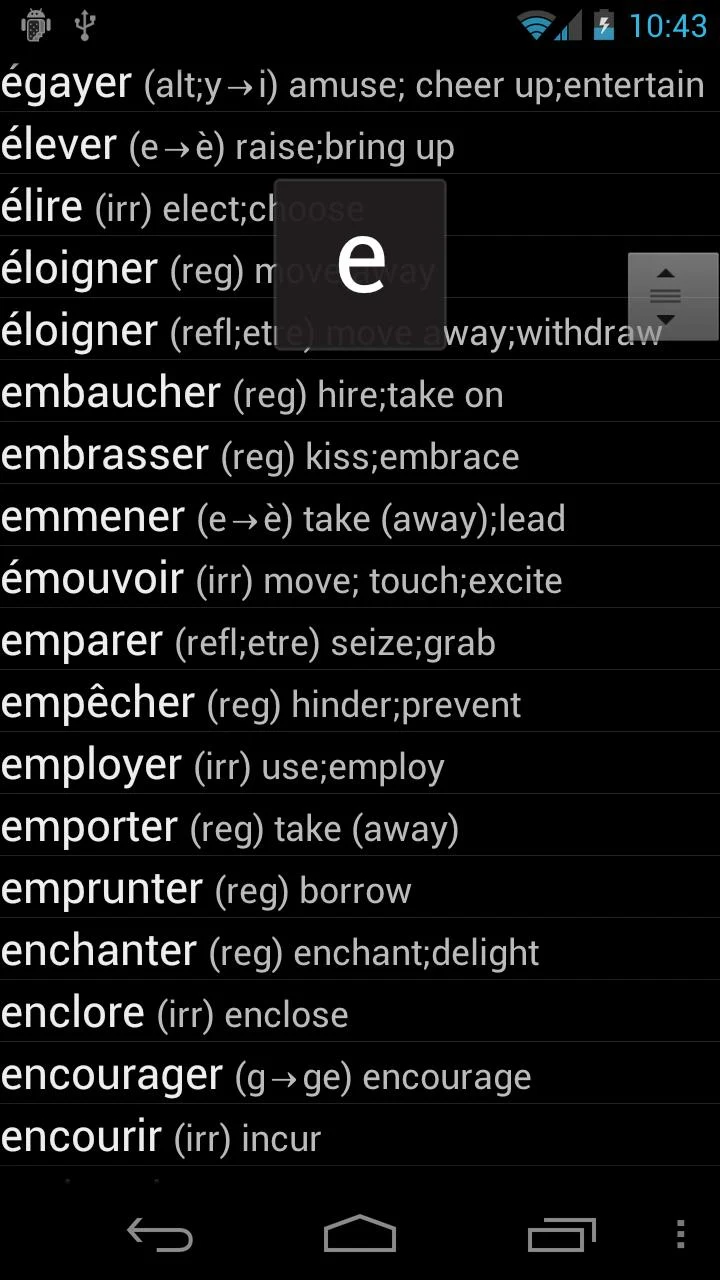Tap the USB debugging icon in status bar
The height and width of the screenshot is (1280, 720).
86,26
